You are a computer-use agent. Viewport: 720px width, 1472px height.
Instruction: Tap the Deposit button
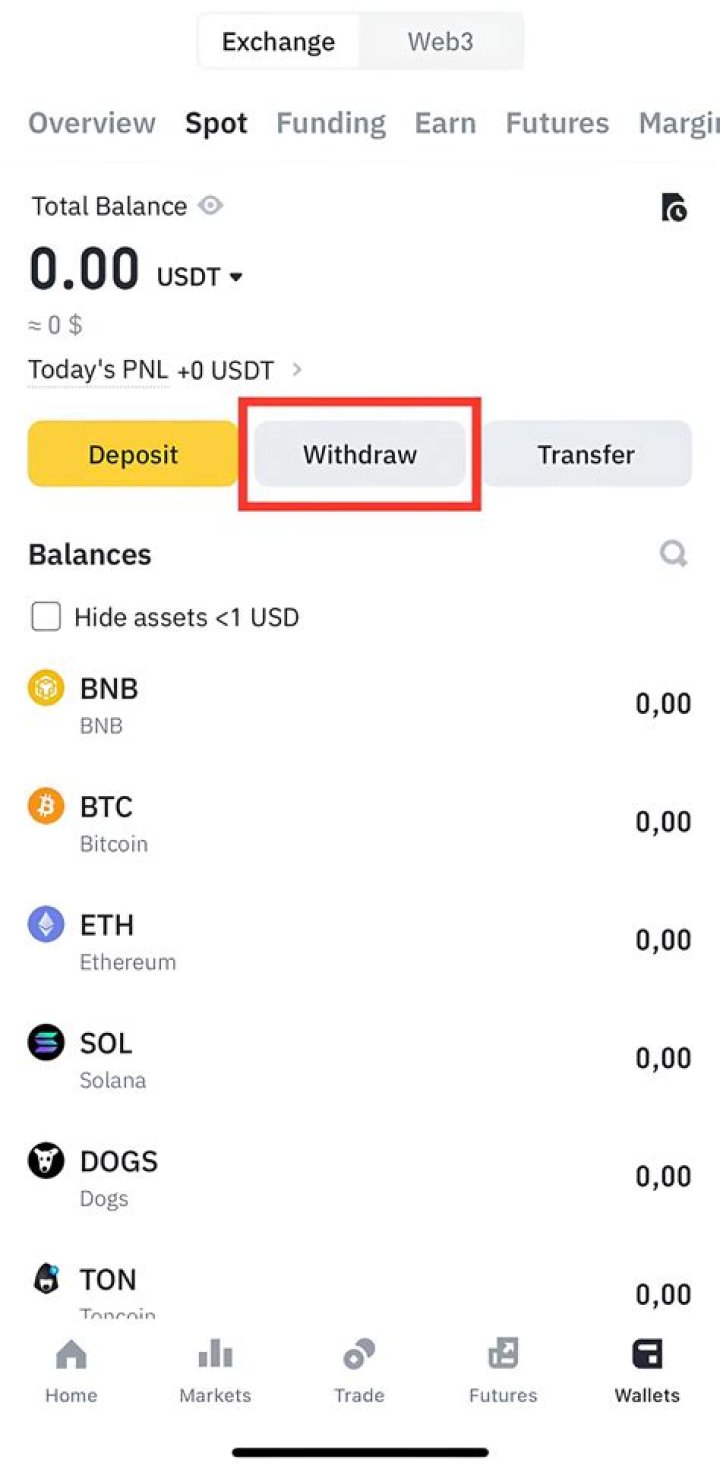[132, 454]
